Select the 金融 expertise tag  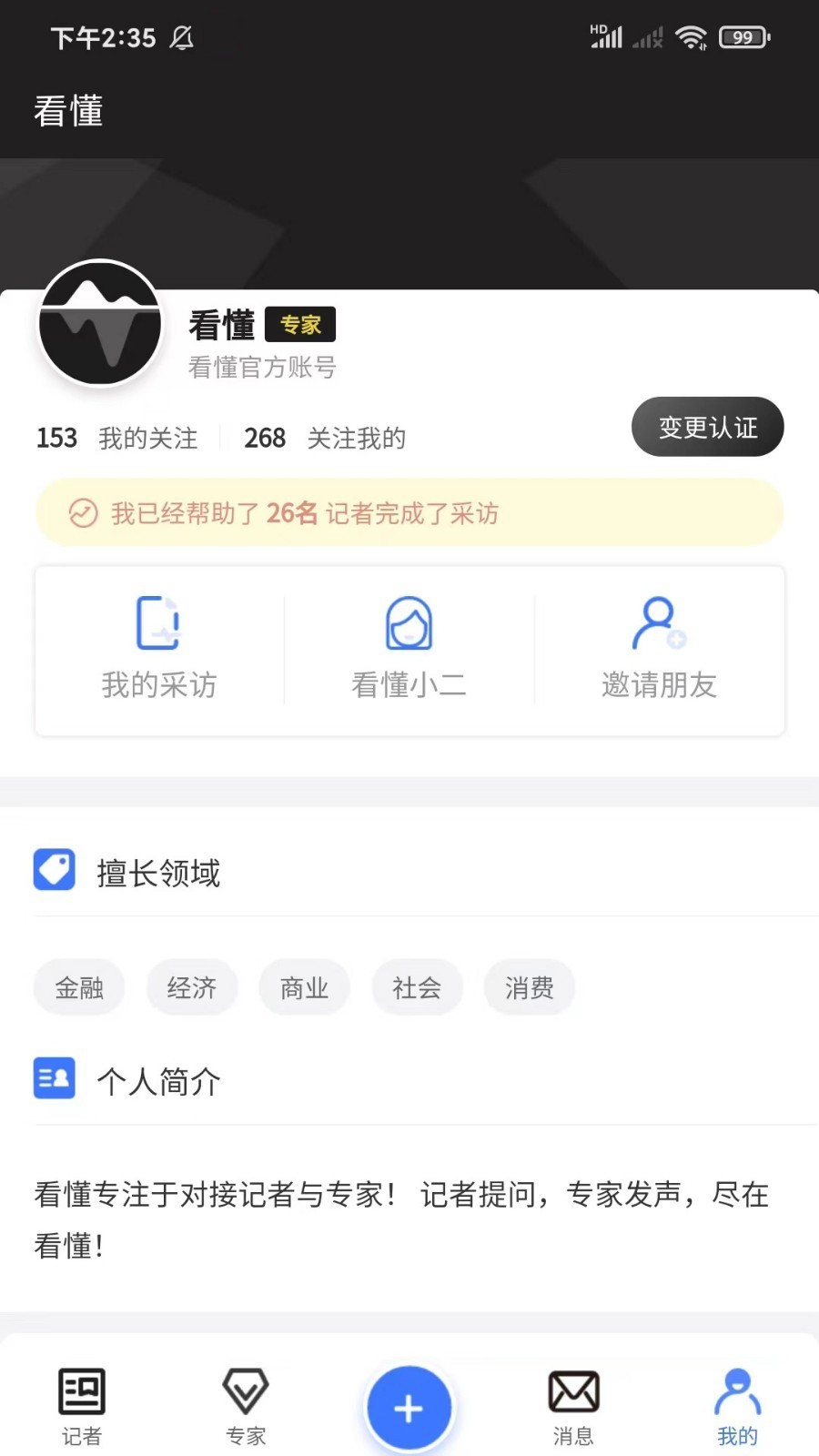79,987
